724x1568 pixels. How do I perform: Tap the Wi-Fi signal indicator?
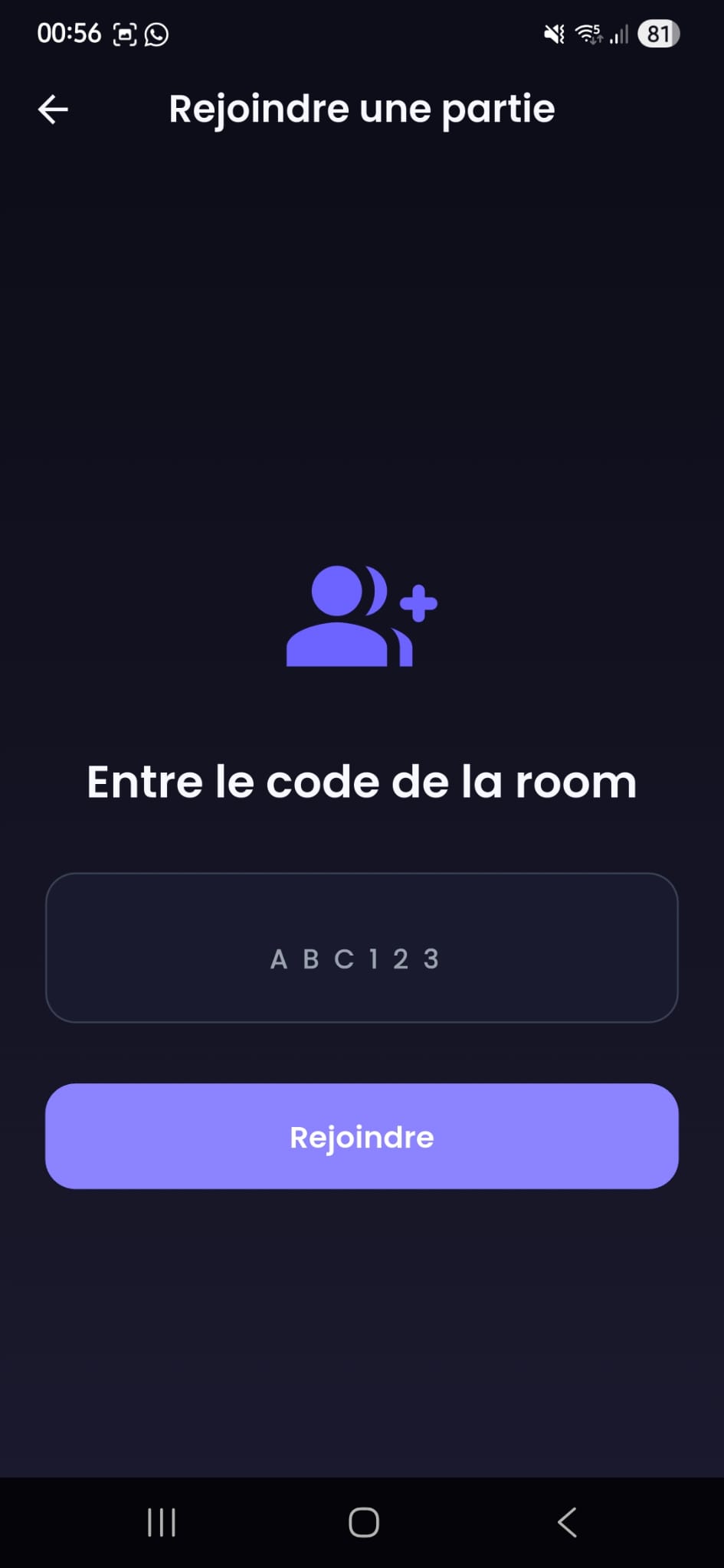coord(588,33)
